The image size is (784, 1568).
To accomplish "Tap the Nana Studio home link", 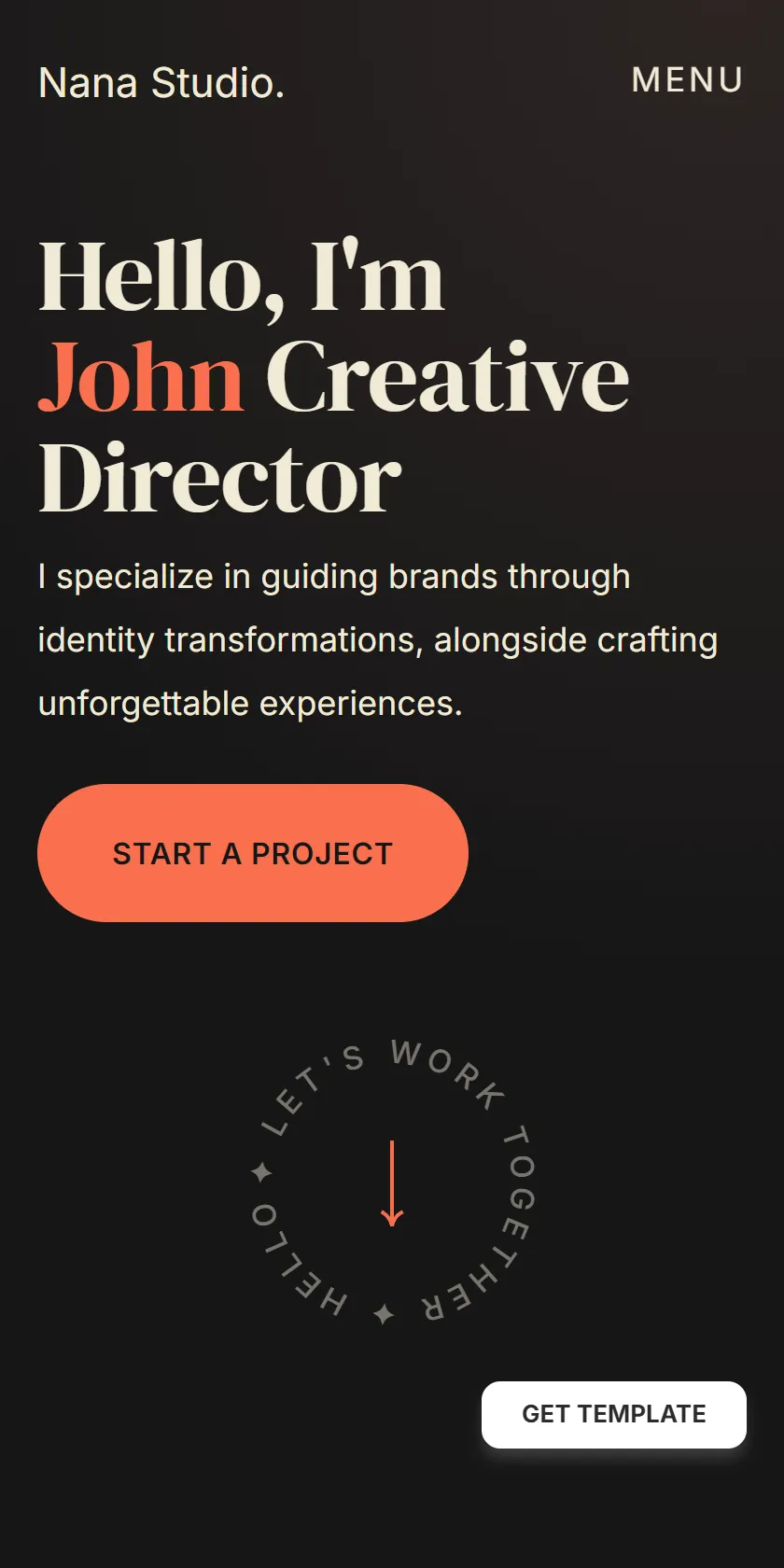I will point(161,83).
